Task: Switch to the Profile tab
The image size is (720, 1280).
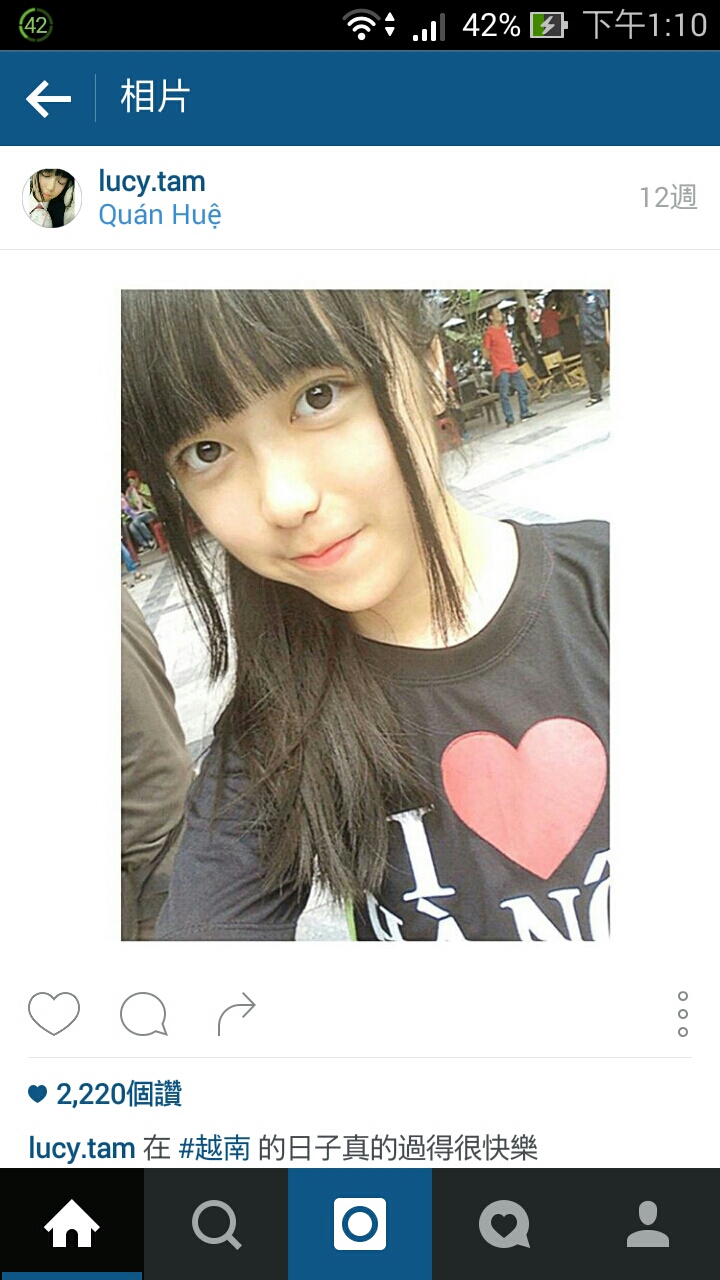Action: click(648, 1224)
